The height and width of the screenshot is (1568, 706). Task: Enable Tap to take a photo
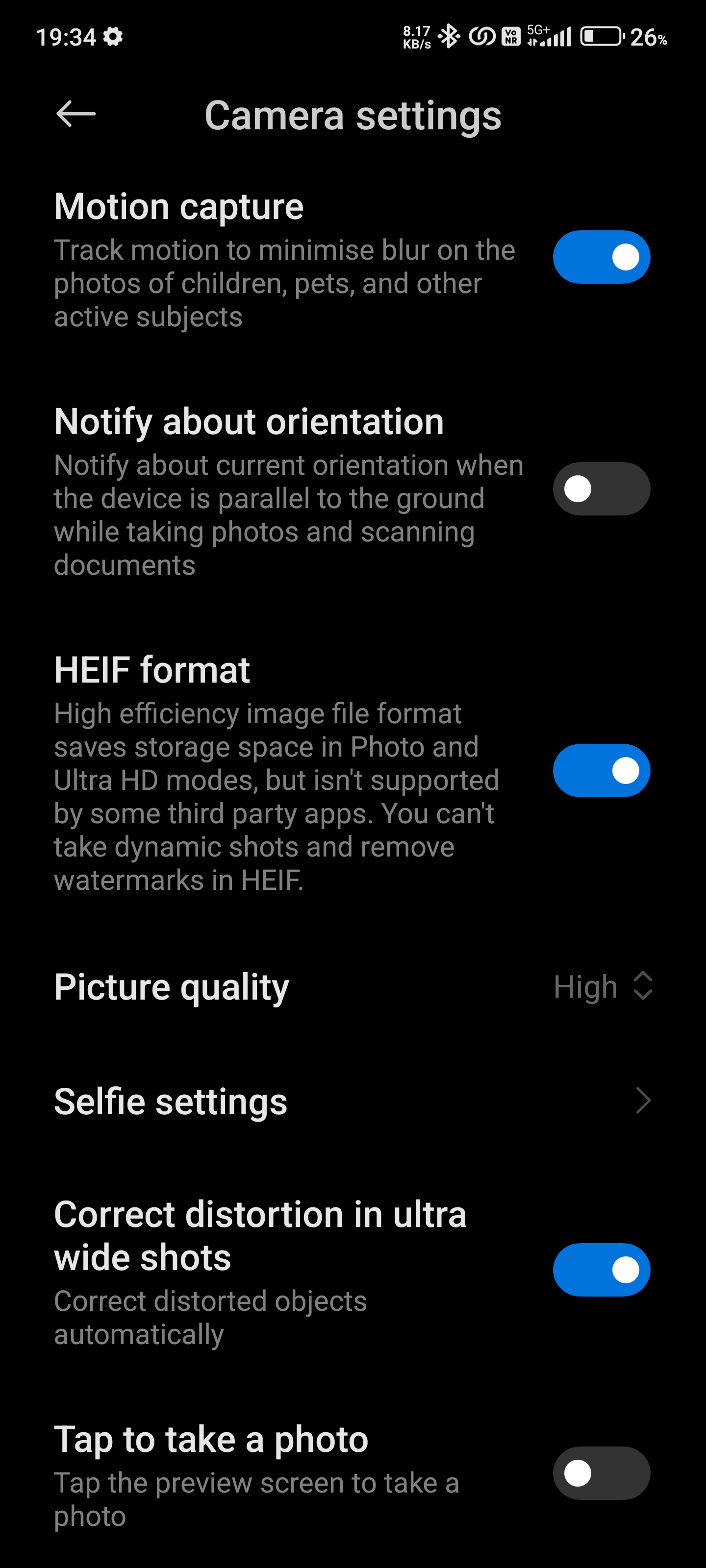point(601,1473)
